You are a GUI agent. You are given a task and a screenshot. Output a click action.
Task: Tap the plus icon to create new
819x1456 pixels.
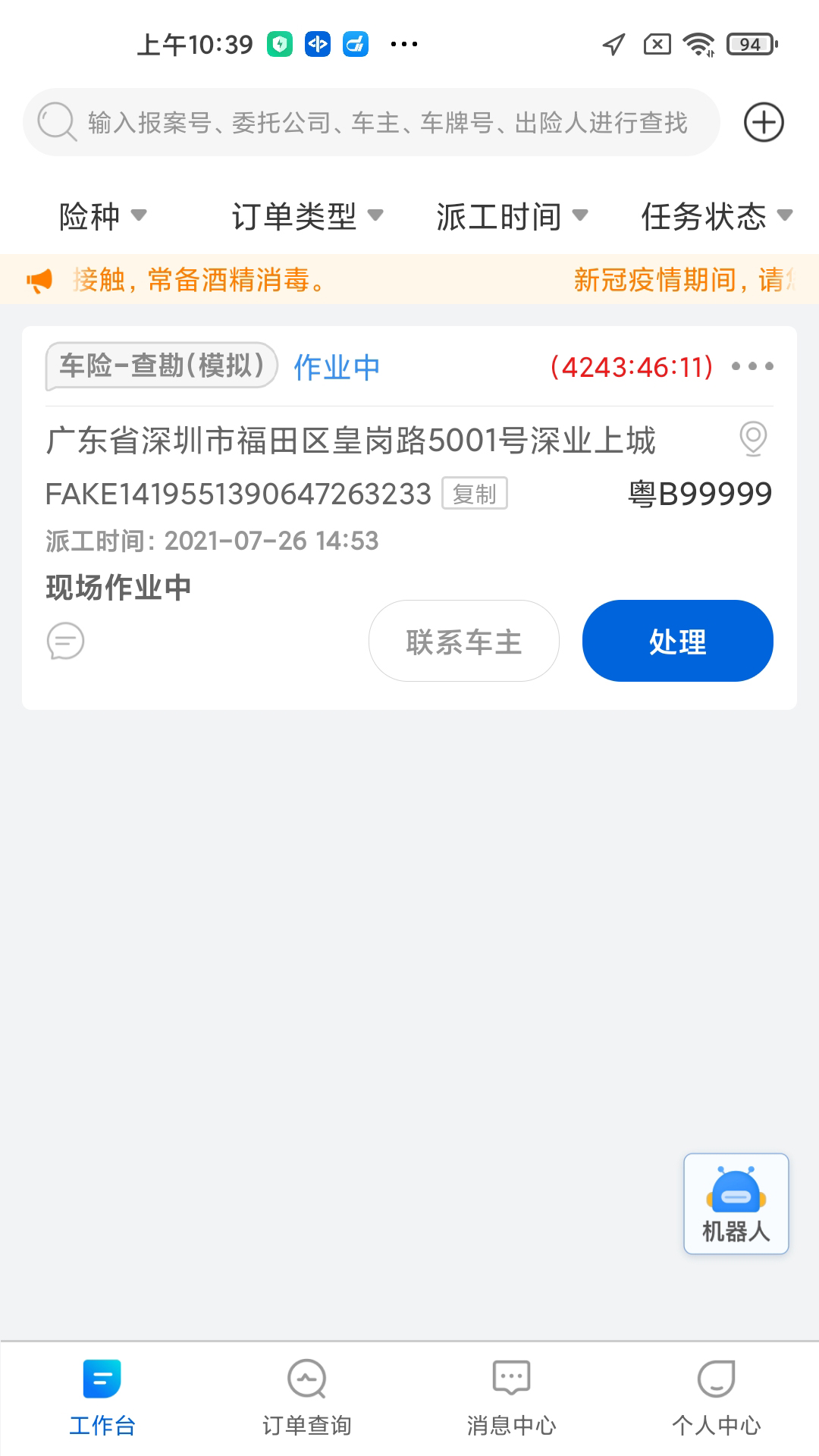click(x=763, y=121)
